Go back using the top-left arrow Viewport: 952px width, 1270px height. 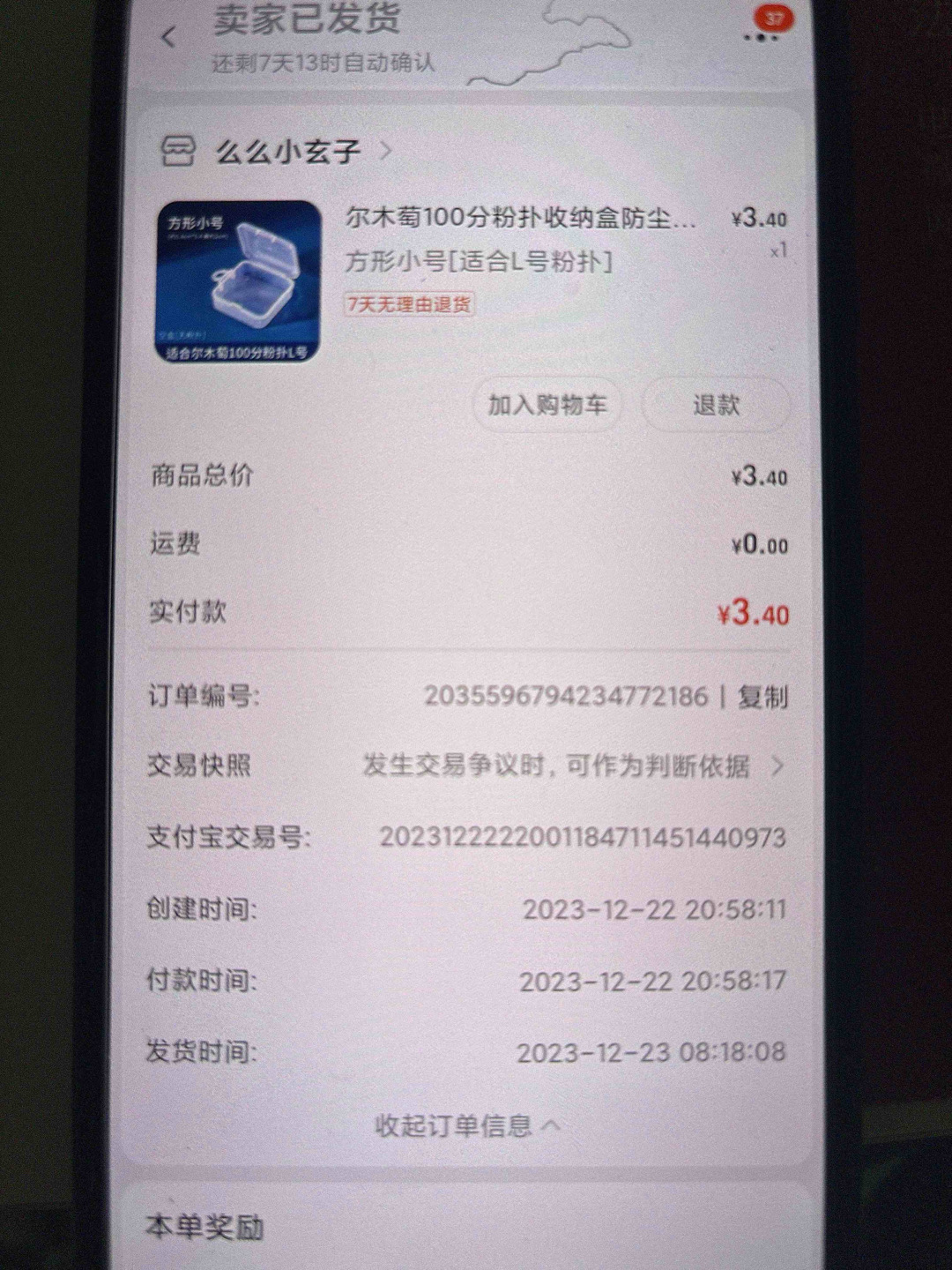(x=169, y=37)
